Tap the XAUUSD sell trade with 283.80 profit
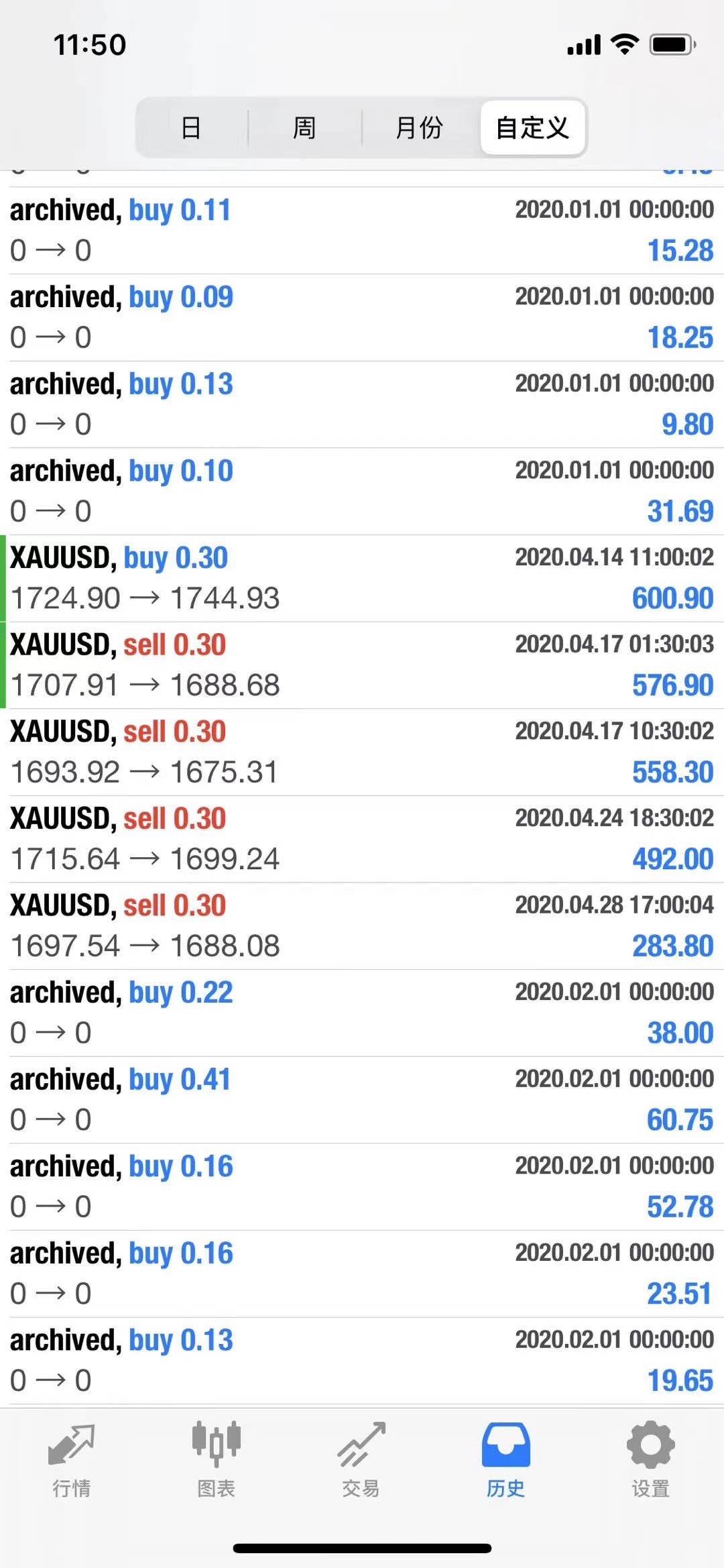The image size is (724, 1568). [362, 926]
